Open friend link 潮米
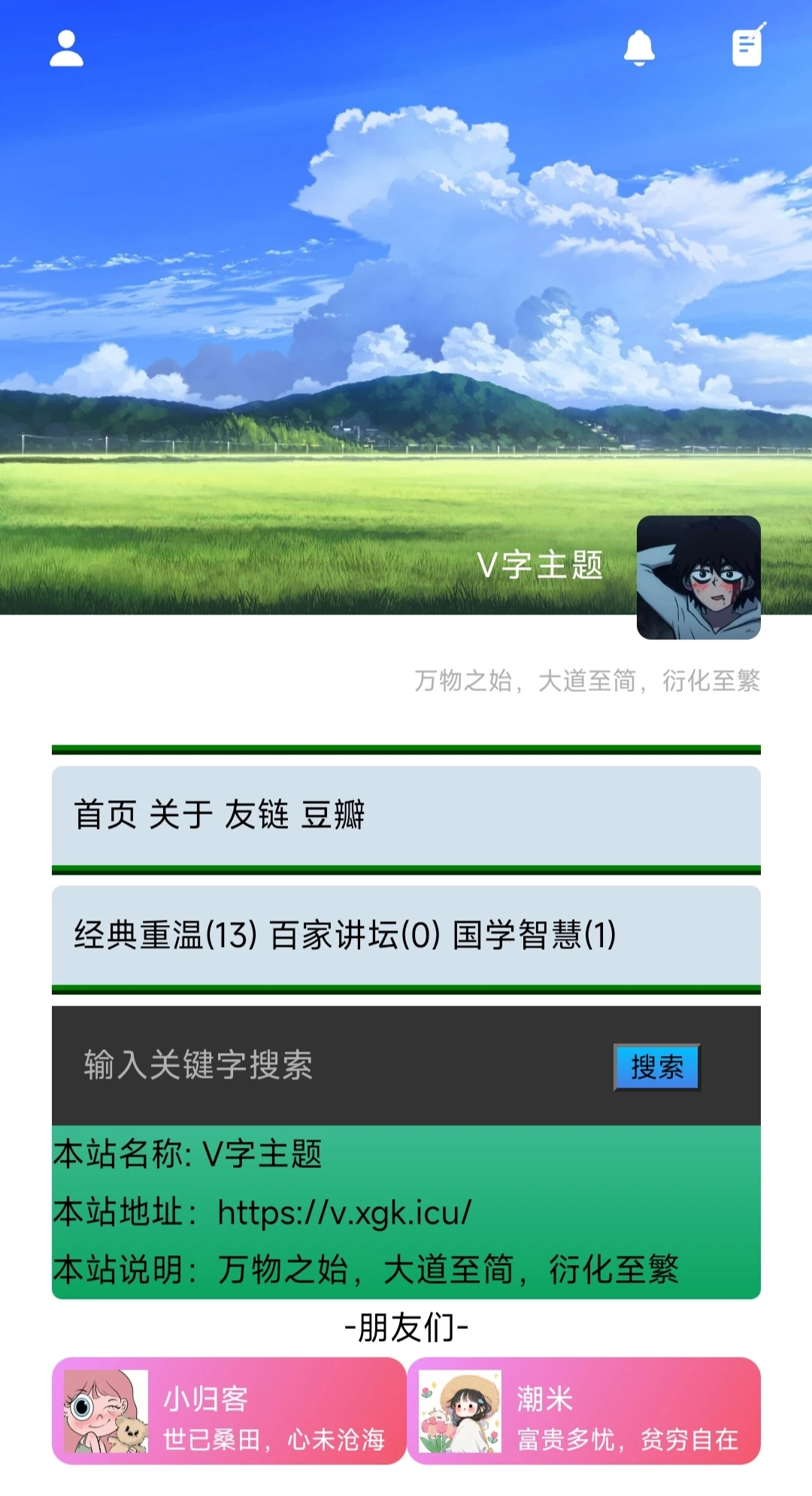The height and width of the screenshot is (1496, 812). click(x=583, y=1410)
